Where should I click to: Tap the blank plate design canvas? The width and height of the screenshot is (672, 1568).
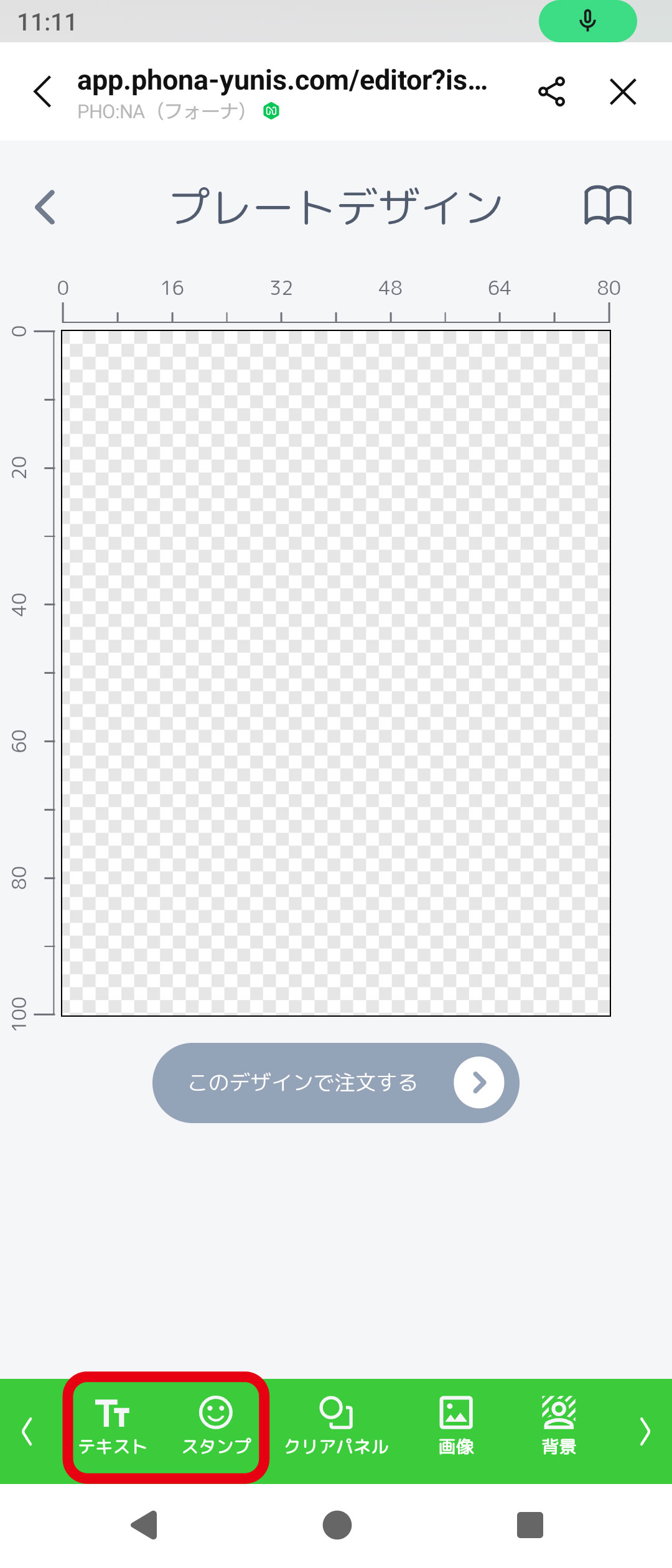tap(336, 673)
